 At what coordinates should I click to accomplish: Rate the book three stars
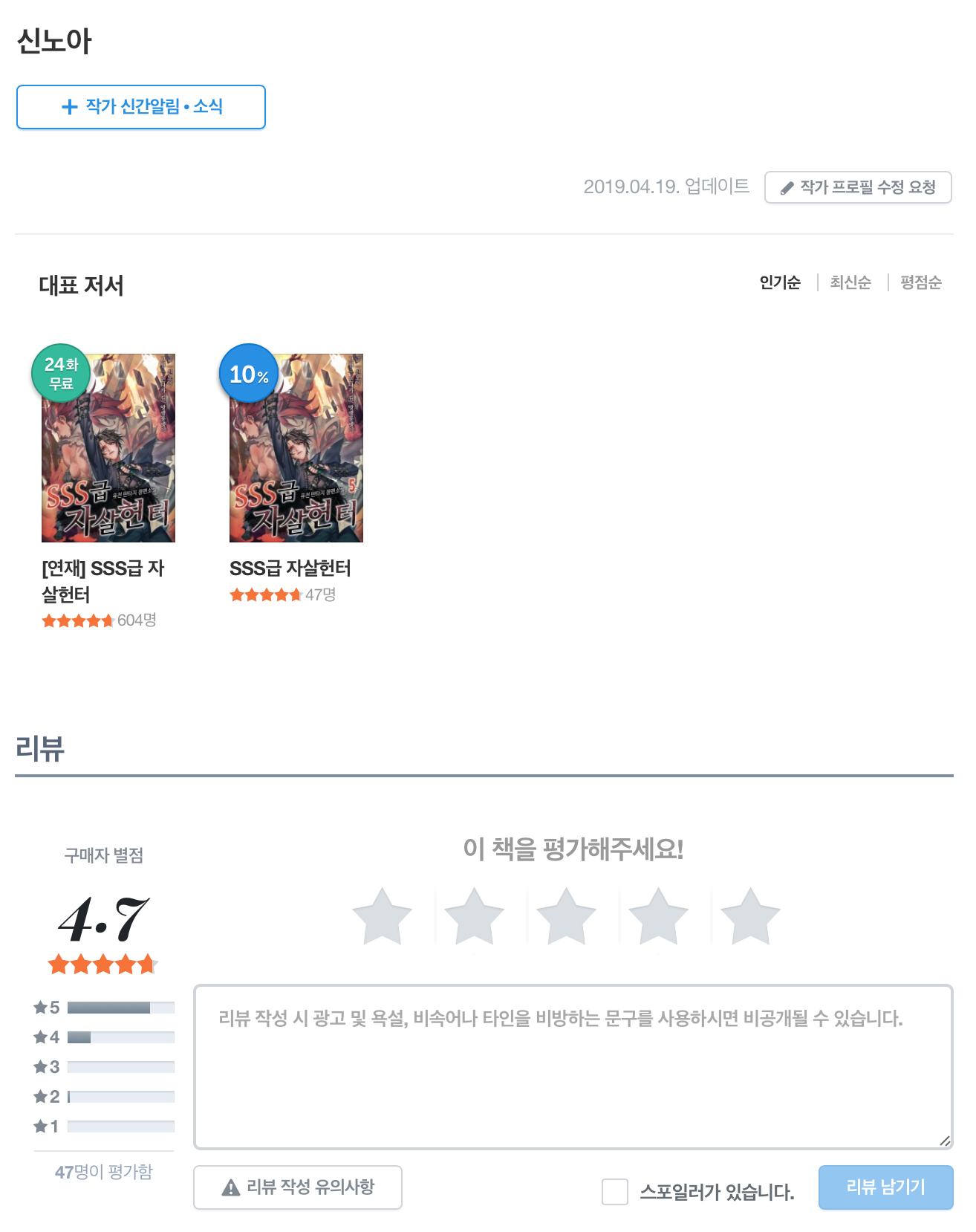pyautogui.click(x=566, y=916)
